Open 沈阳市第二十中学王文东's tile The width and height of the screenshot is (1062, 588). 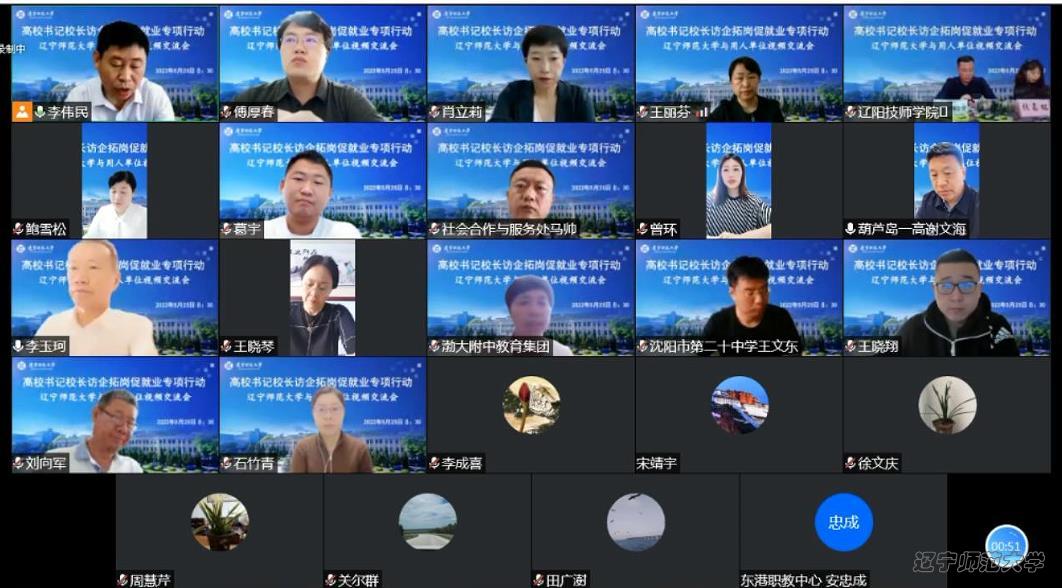(737, 297)
